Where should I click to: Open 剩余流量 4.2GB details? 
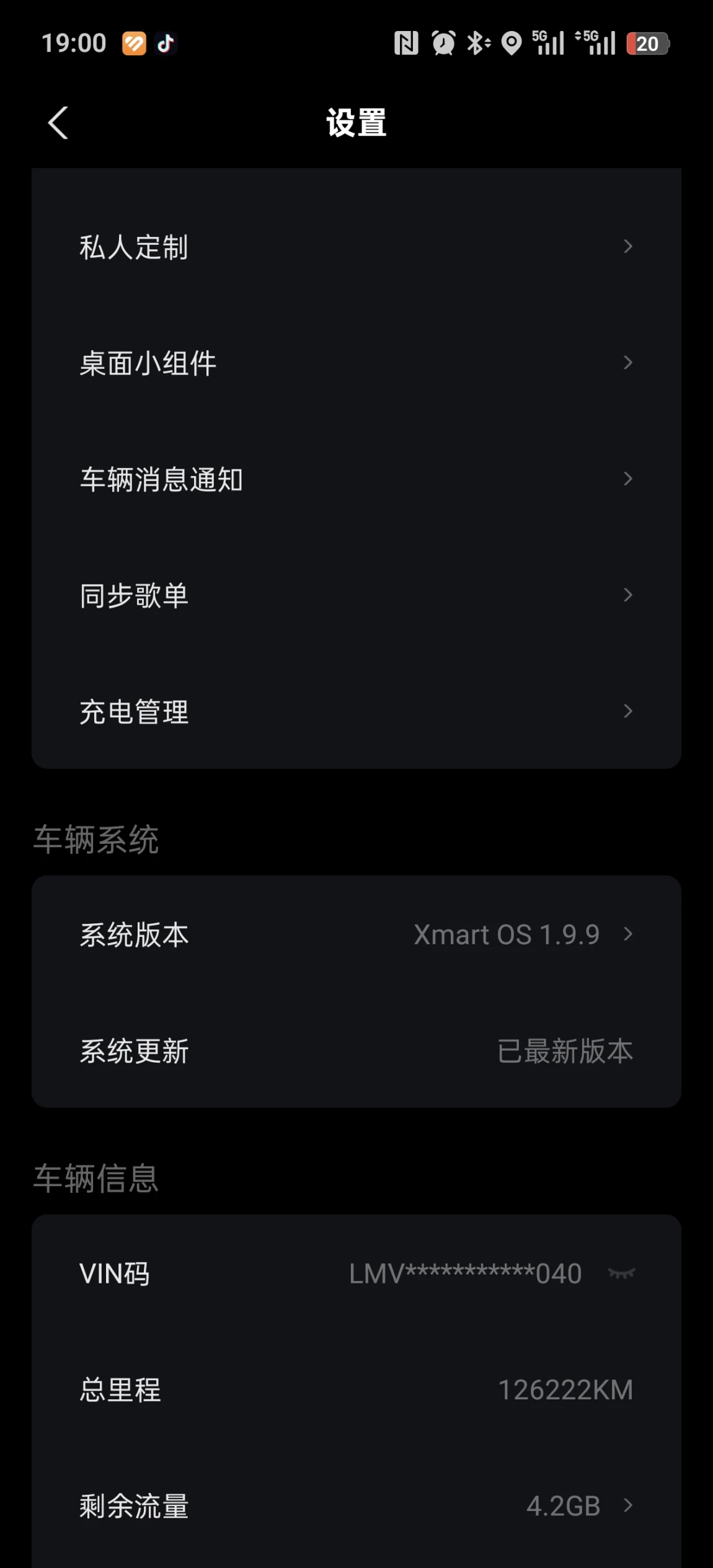[x=356, y=1505]
